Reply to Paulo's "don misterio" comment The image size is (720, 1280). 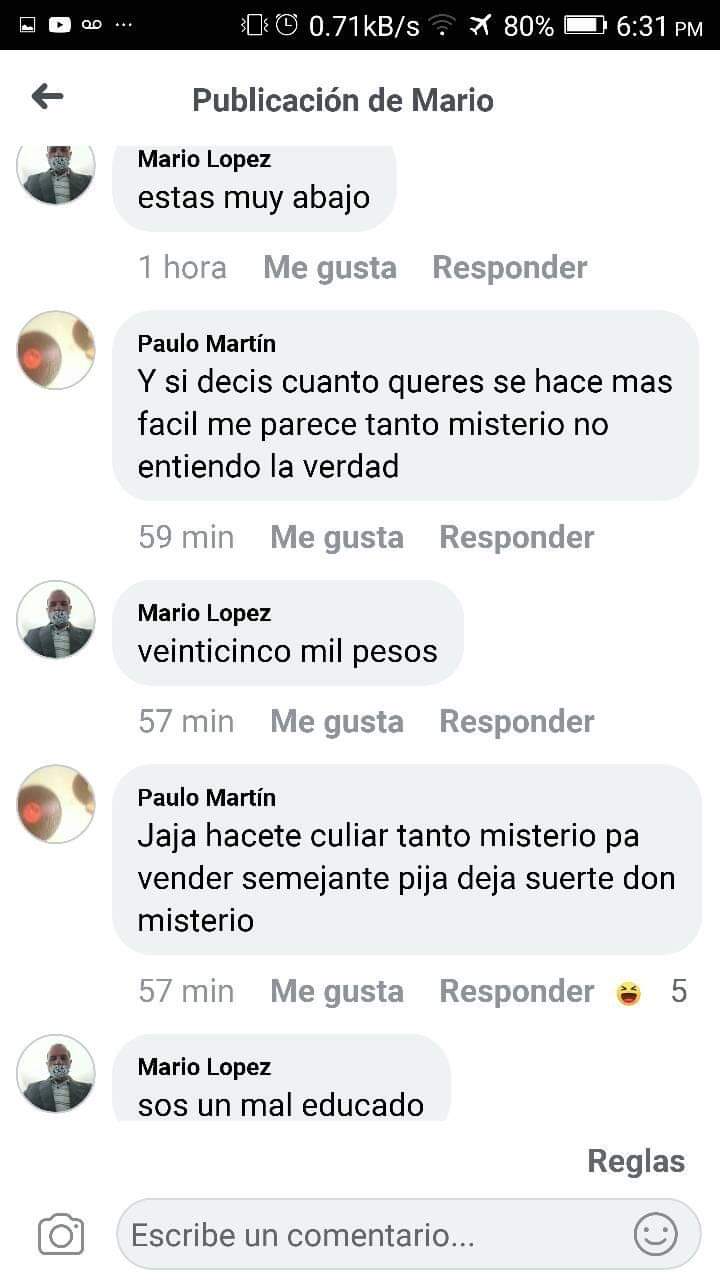(517, 992)
